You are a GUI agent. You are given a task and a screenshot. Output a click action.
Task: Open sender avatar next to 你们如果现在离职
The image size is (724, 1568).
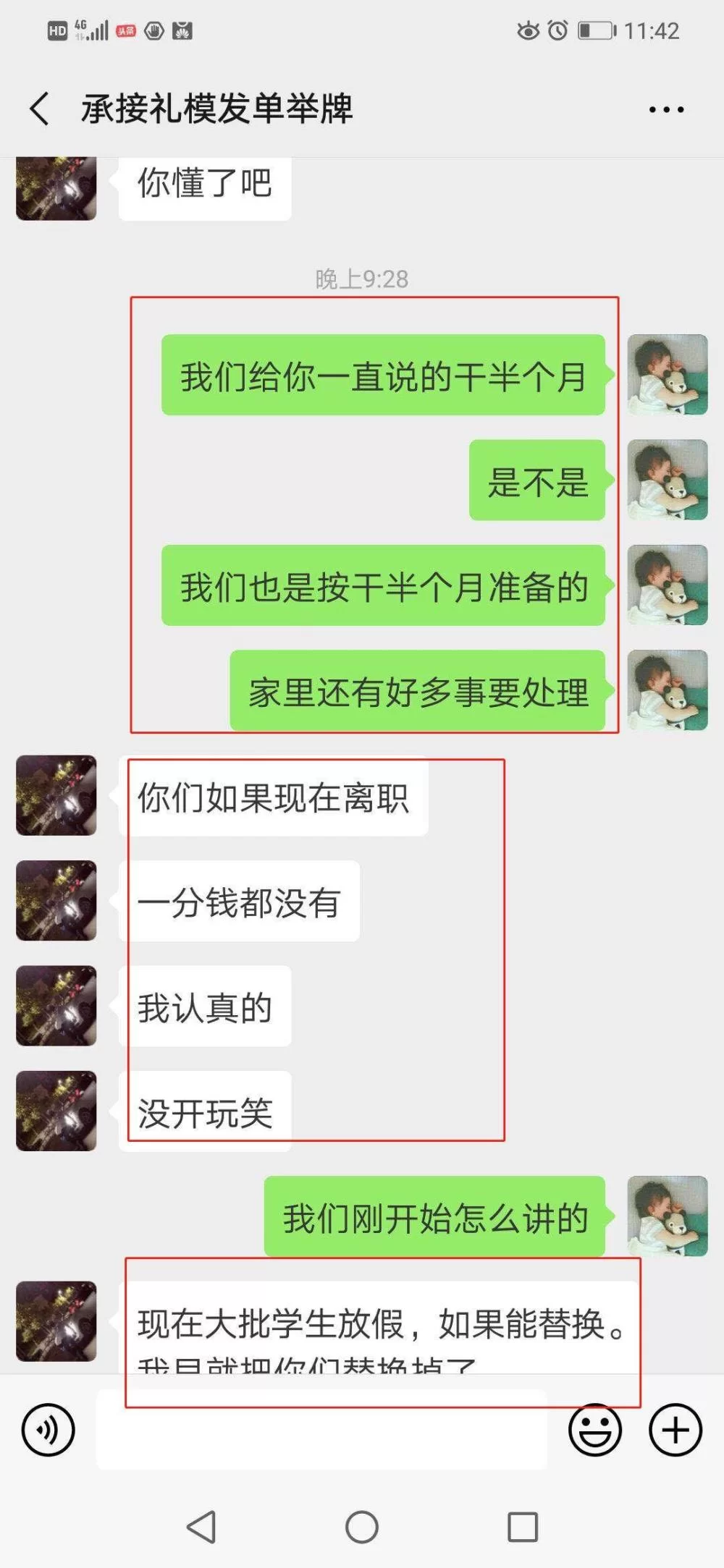pos(56,796)
